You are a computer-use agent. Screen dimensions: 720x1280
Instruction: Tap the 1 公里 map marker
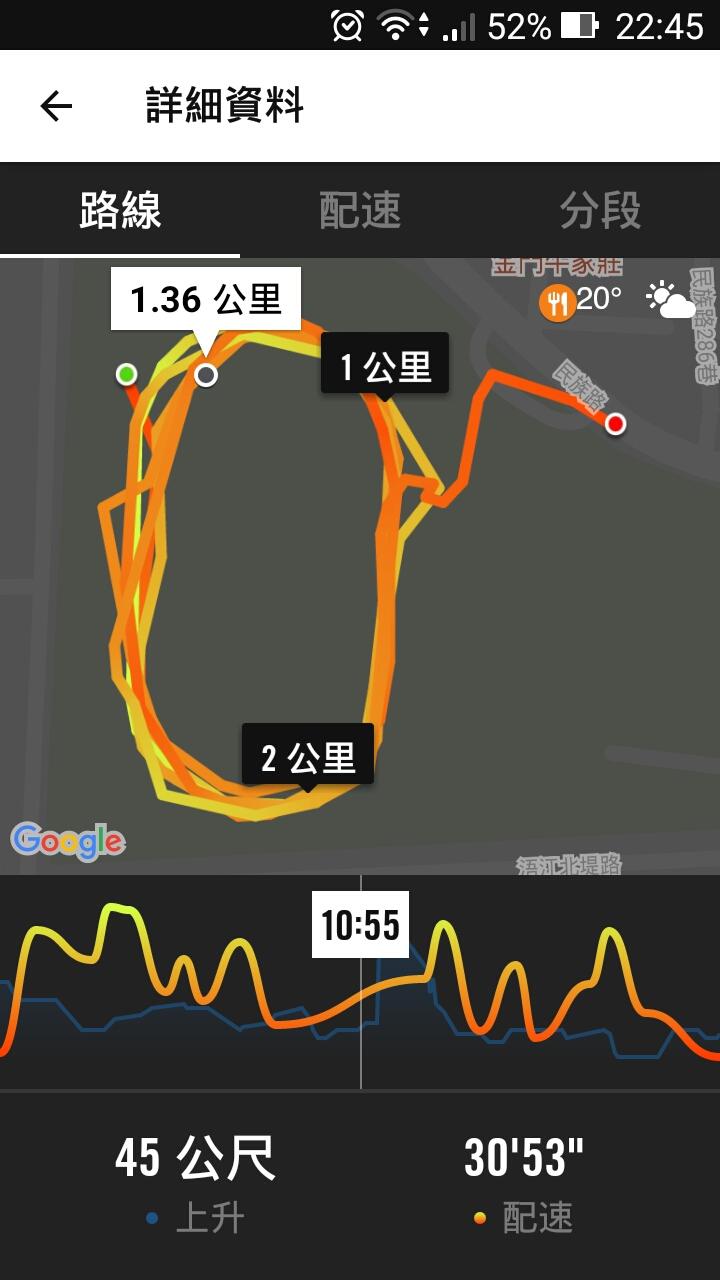tap(385, 367)
